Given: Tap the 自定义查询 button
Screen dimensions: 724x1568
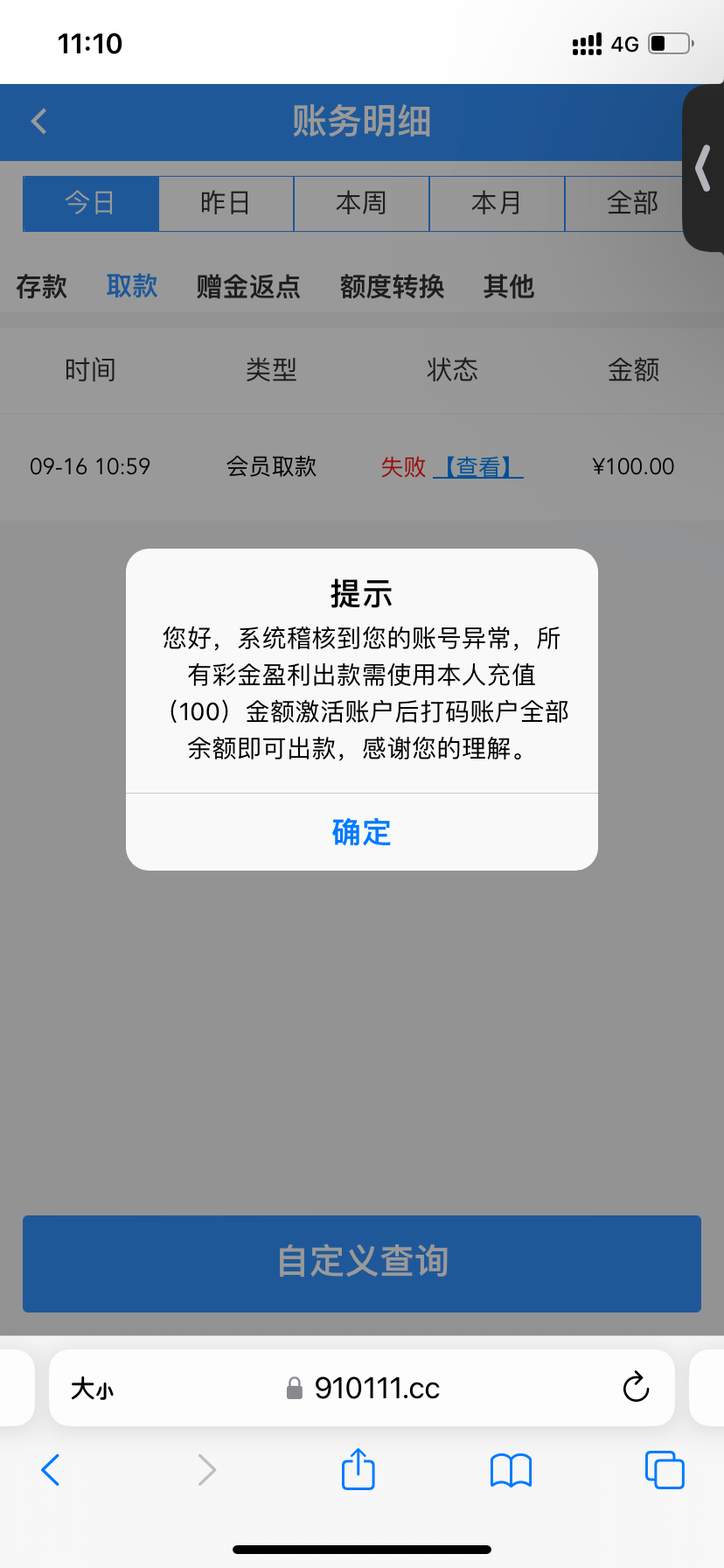Looking at the screenshot, I should [x=362, y=1263].
